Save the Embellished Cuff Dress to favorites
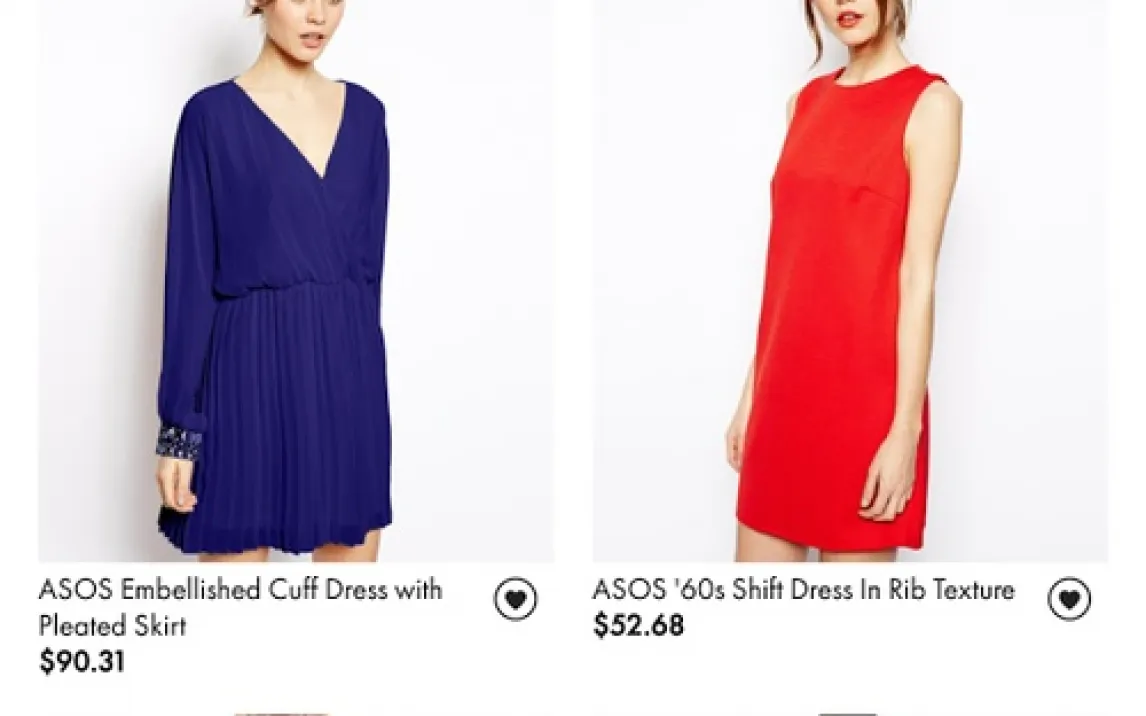Screen dimensions: 1146x716 click(x=515, y=599)
